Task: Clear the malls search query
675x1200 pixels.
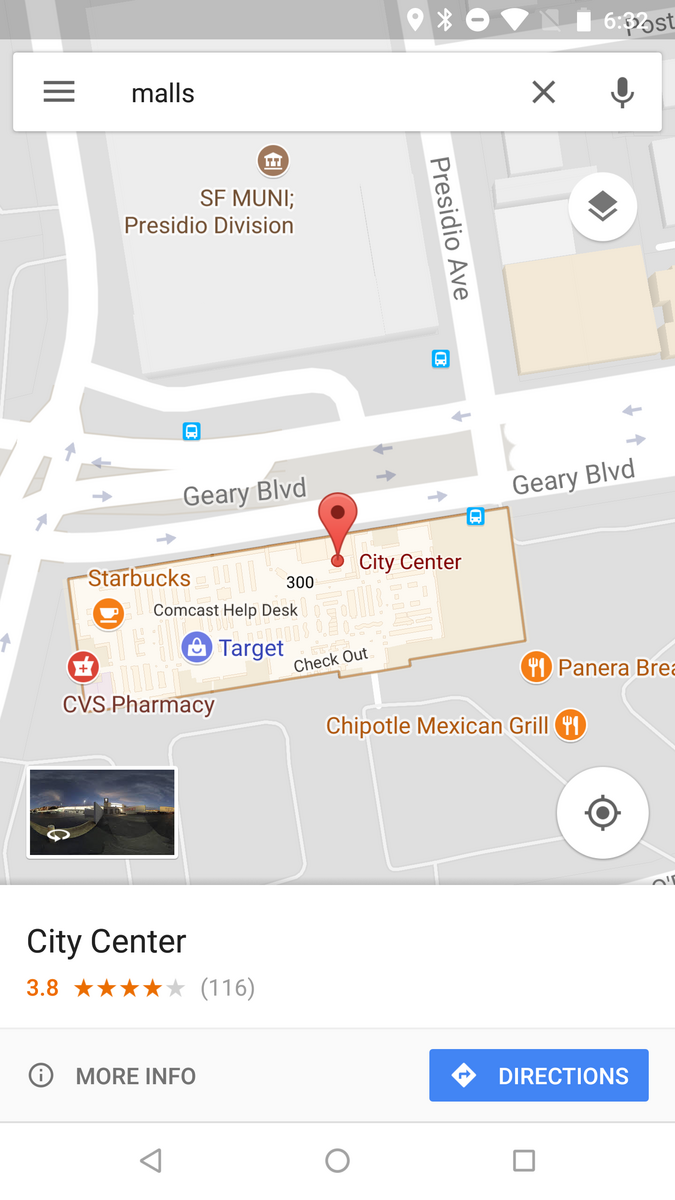Action: click(543, 92)
